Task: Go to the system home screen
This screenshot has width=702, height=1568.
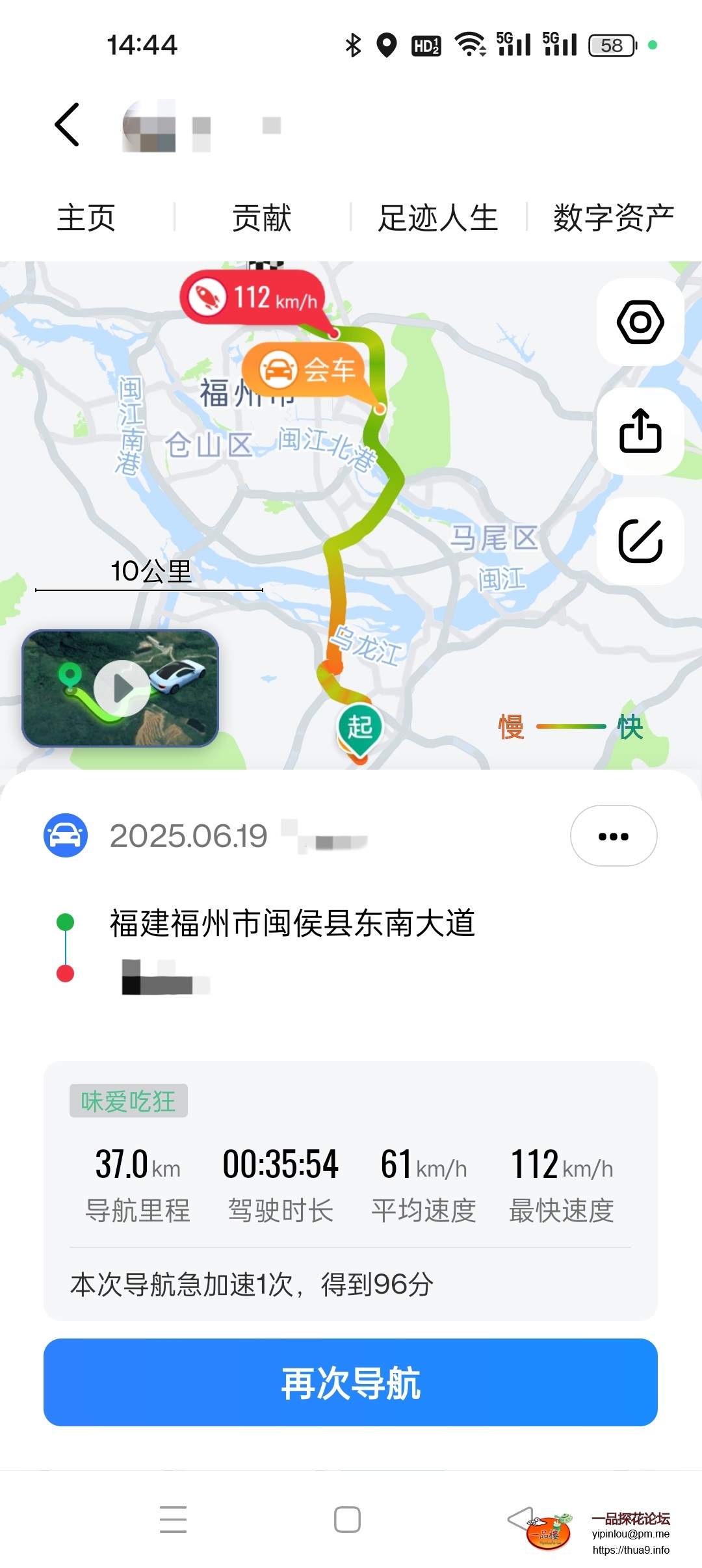Action: pos(347,1519)
